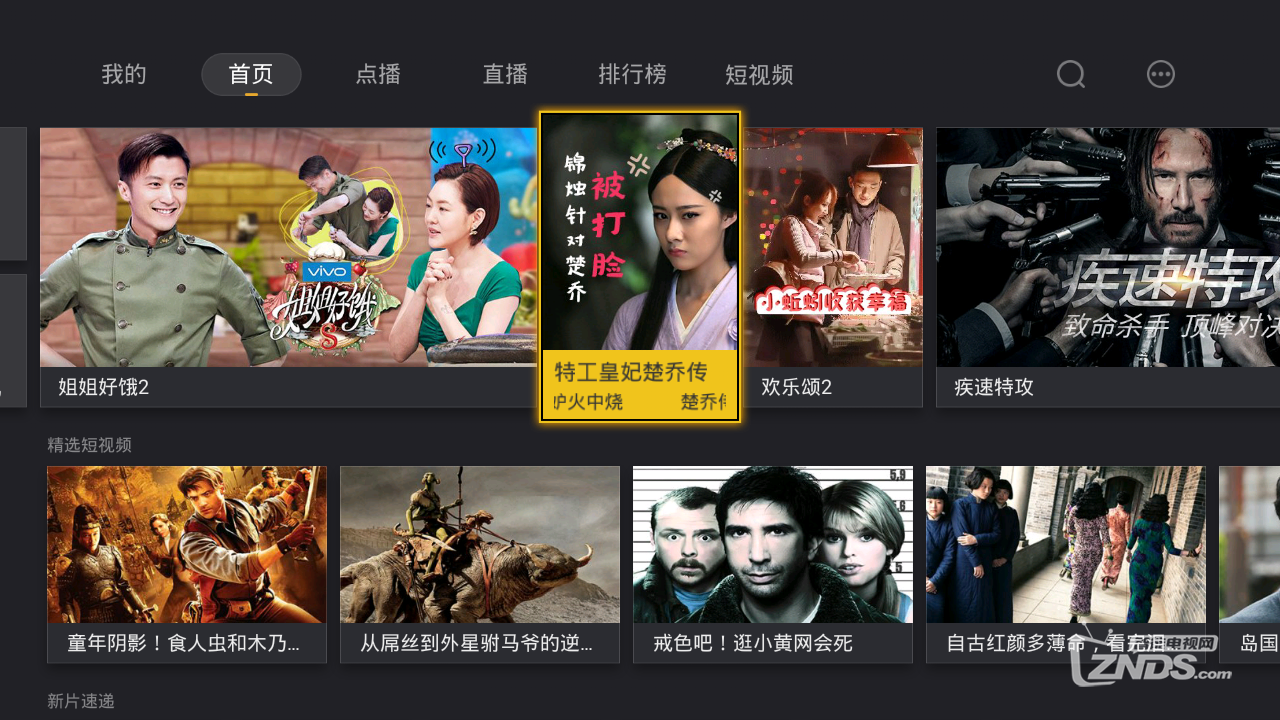
Task: Play short video 戒色吧！逛小黄网会死
Action: 772,563
